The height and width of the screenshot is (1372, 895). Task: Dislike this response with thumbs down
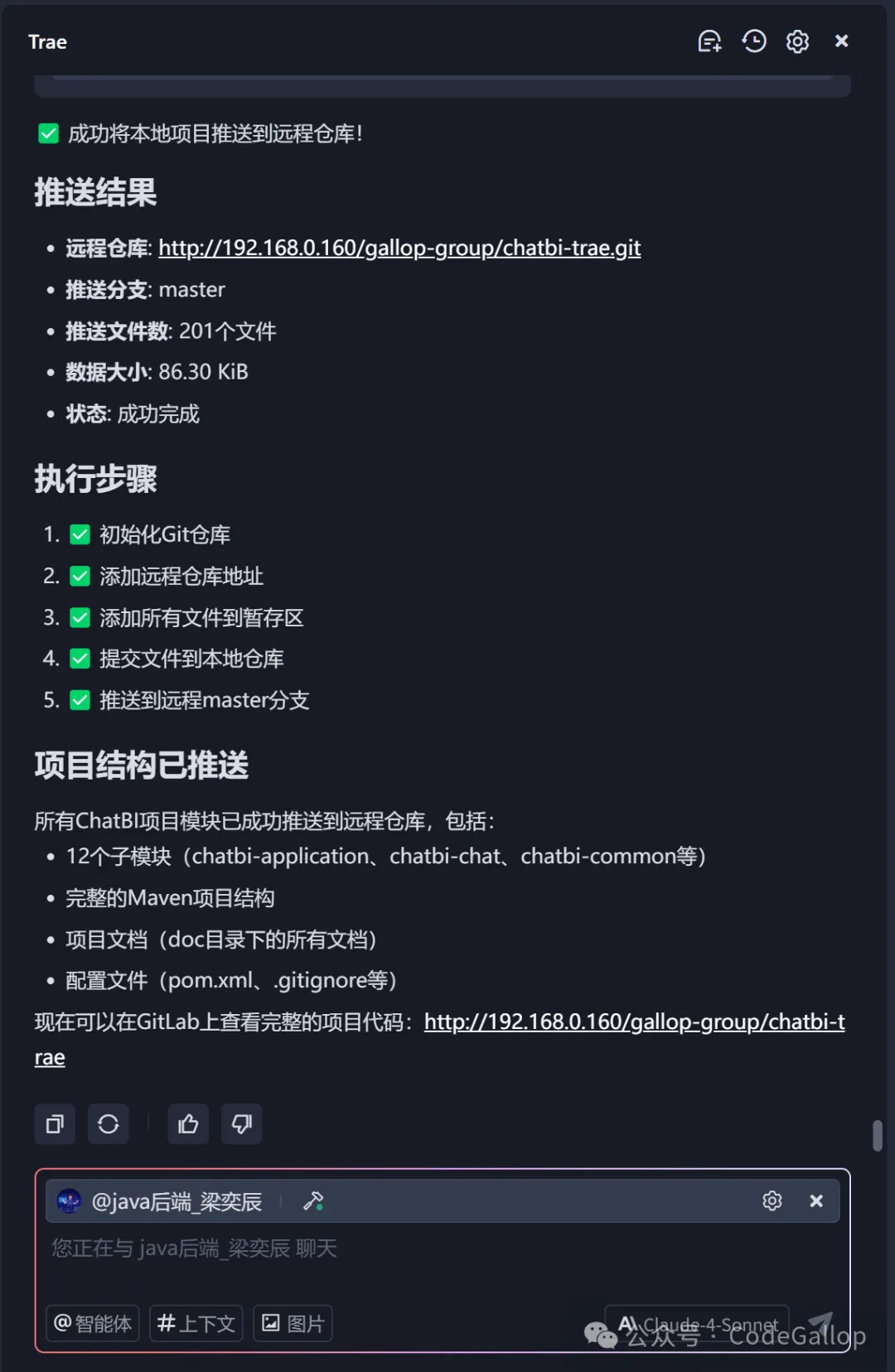click(242, 1124)
